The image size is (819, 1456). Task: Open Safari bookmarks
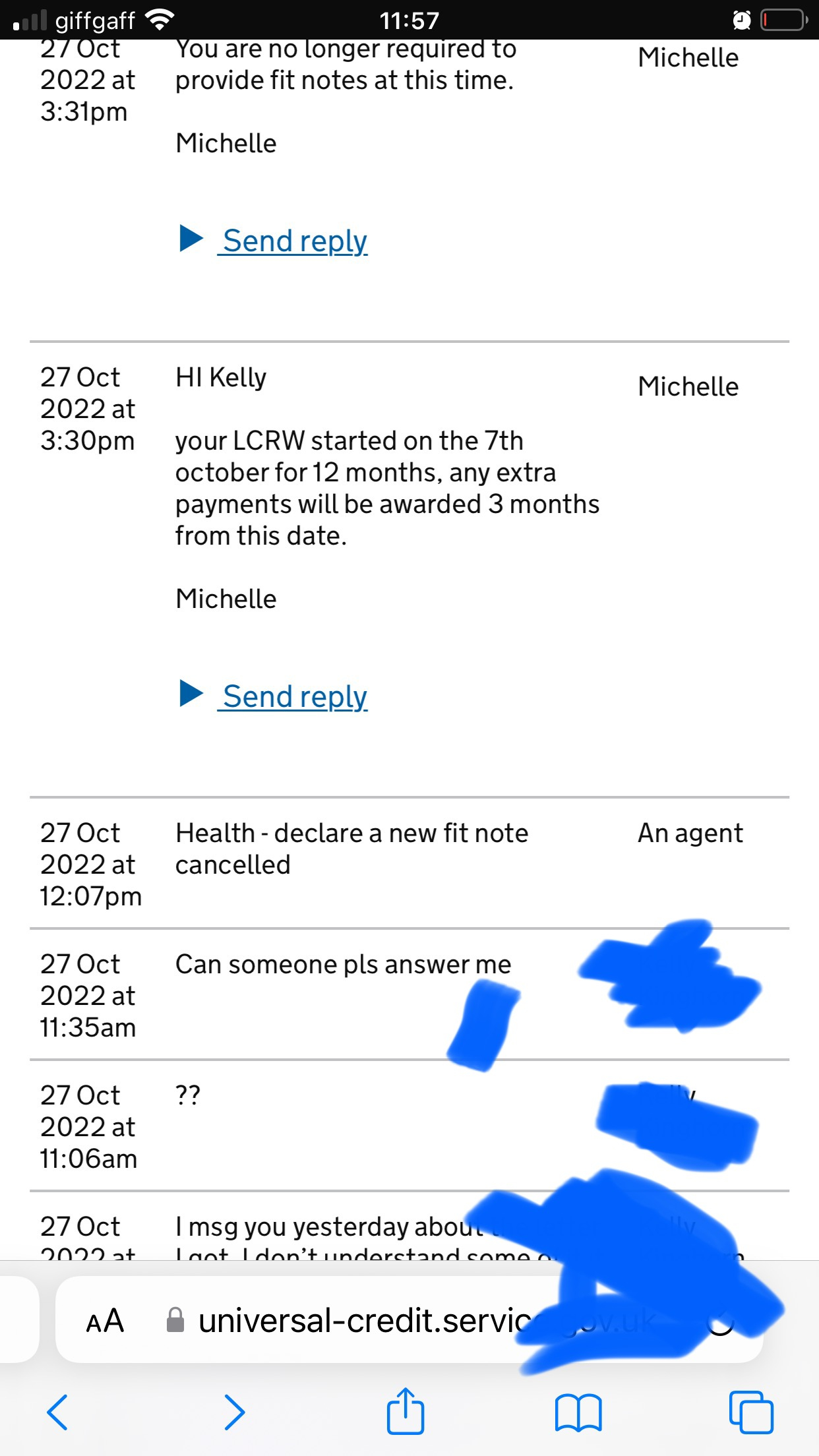coord(578,1412)
